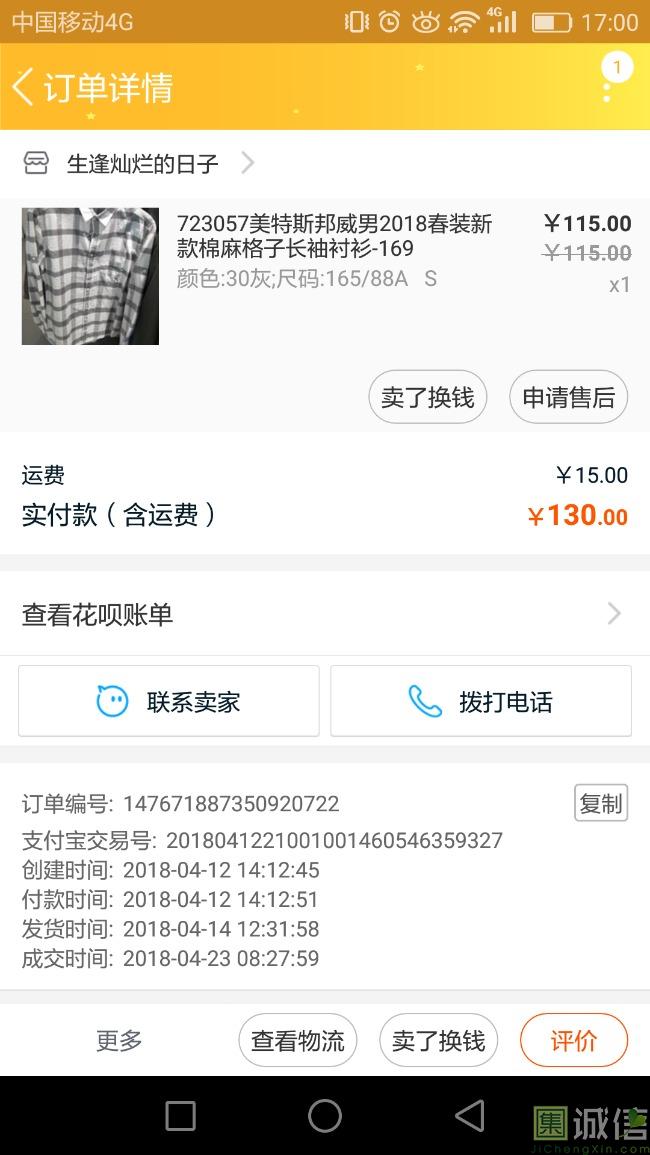The height and width of the screenshot is (1155, 650).
Task: Tap the system home button
Action: pyautogui.click(x=325, y=1116)
